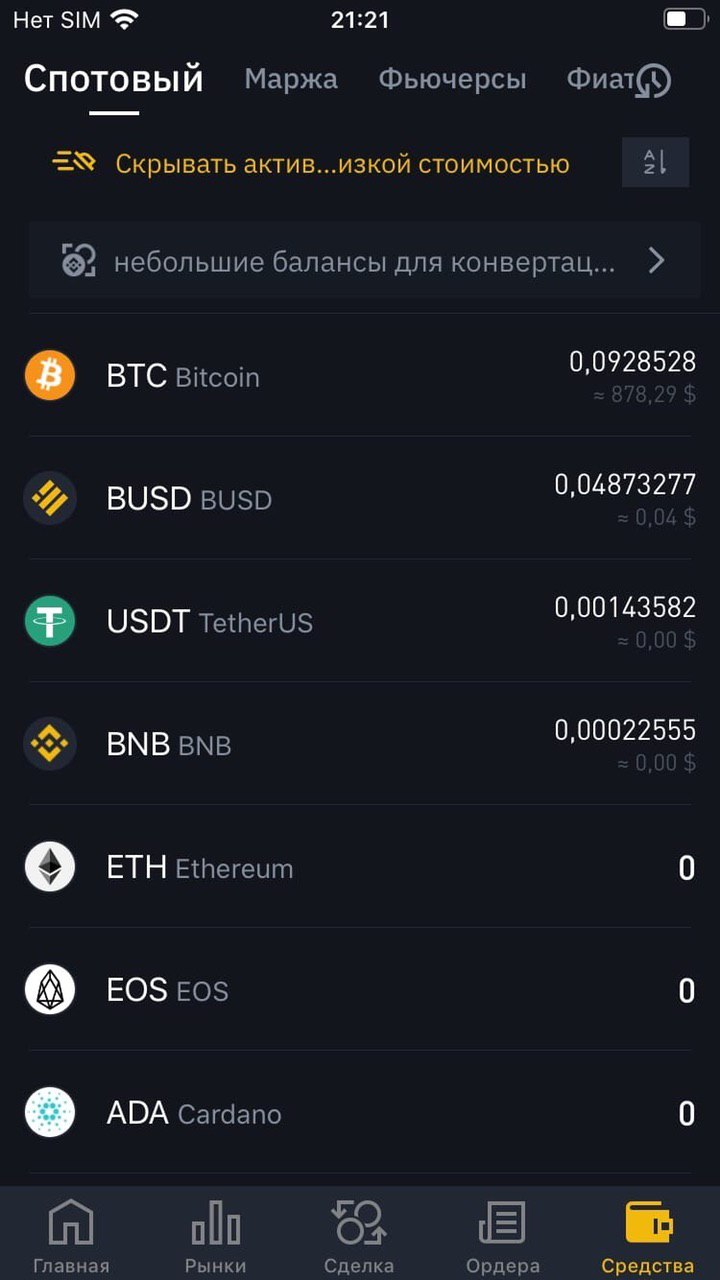Select the Средства wallet tab
Screen dimensions: 720x1280
tap(648, 1237)
